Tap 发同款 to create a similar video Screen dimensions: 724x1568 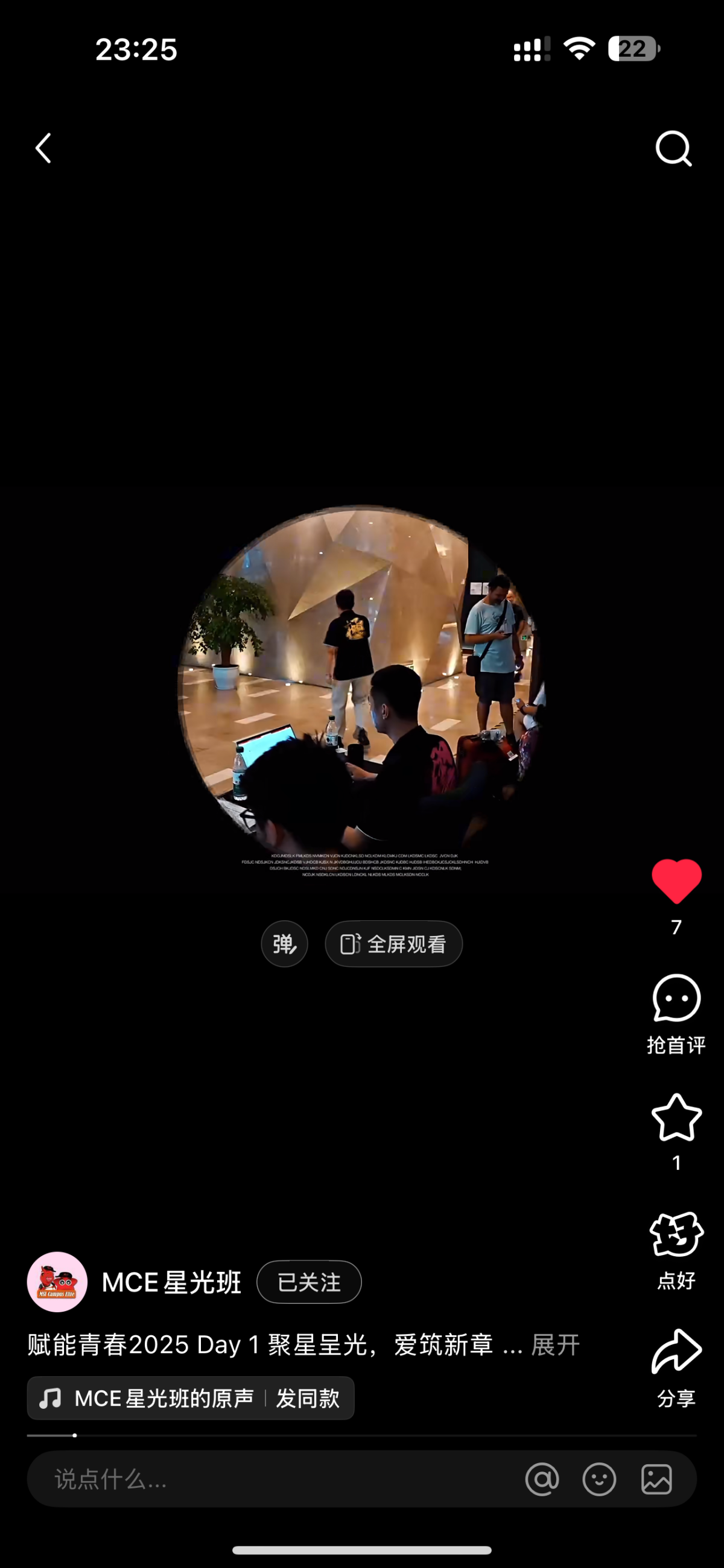(x=308, y=1399)
